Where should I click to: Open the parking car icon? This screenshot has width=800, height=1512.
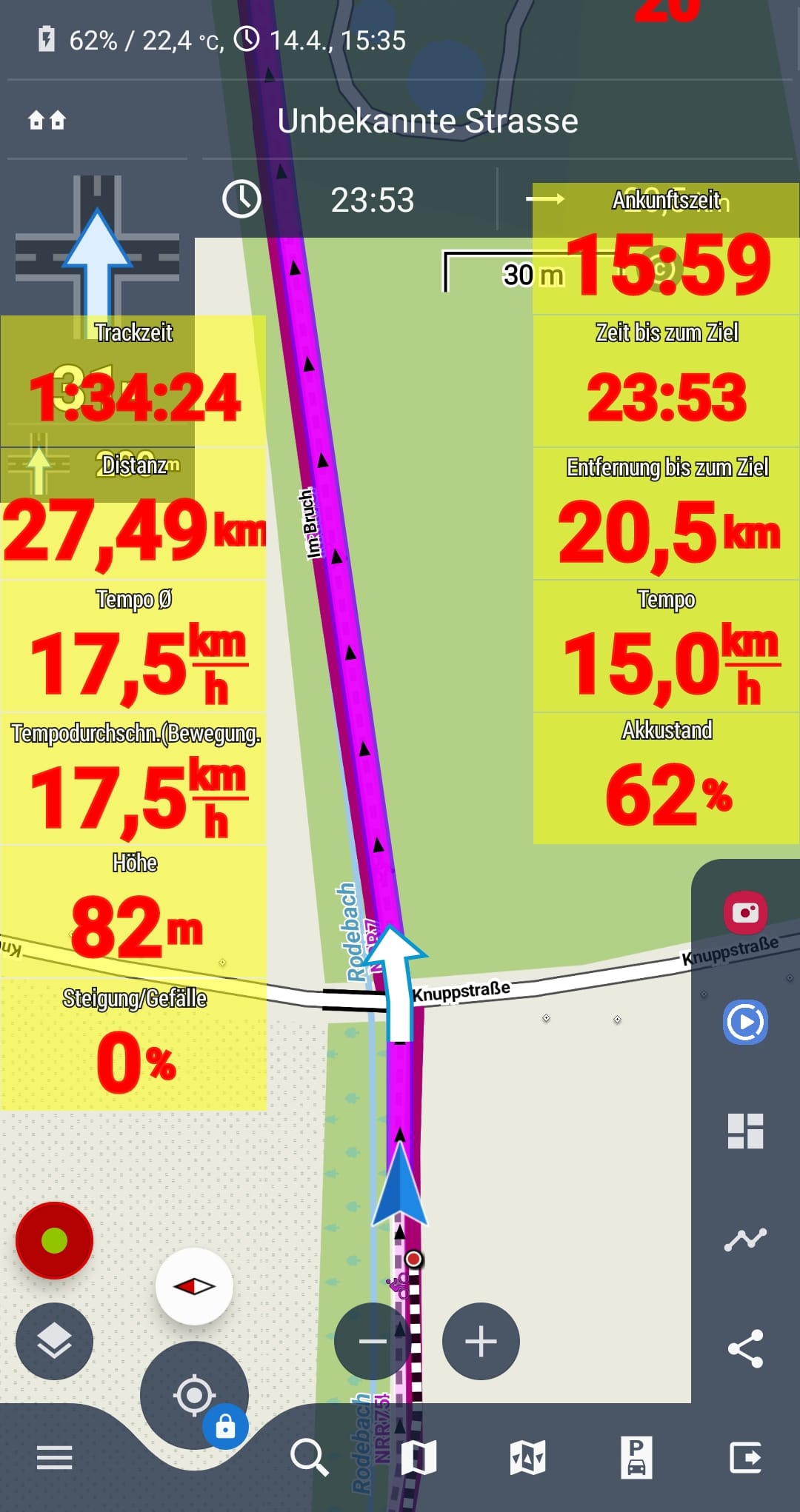click(x=636, y=1457)
